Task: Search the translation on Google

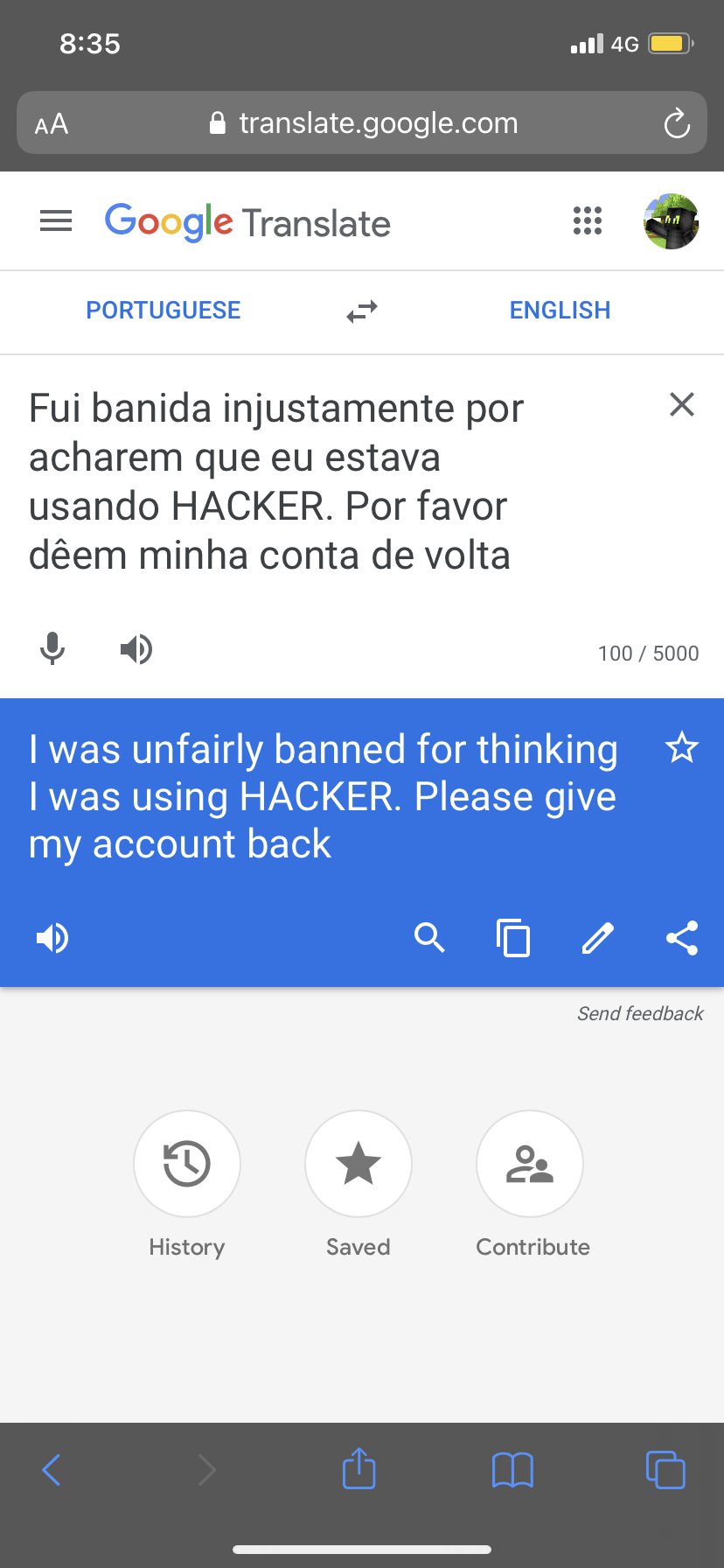Action: pos(429,938)
